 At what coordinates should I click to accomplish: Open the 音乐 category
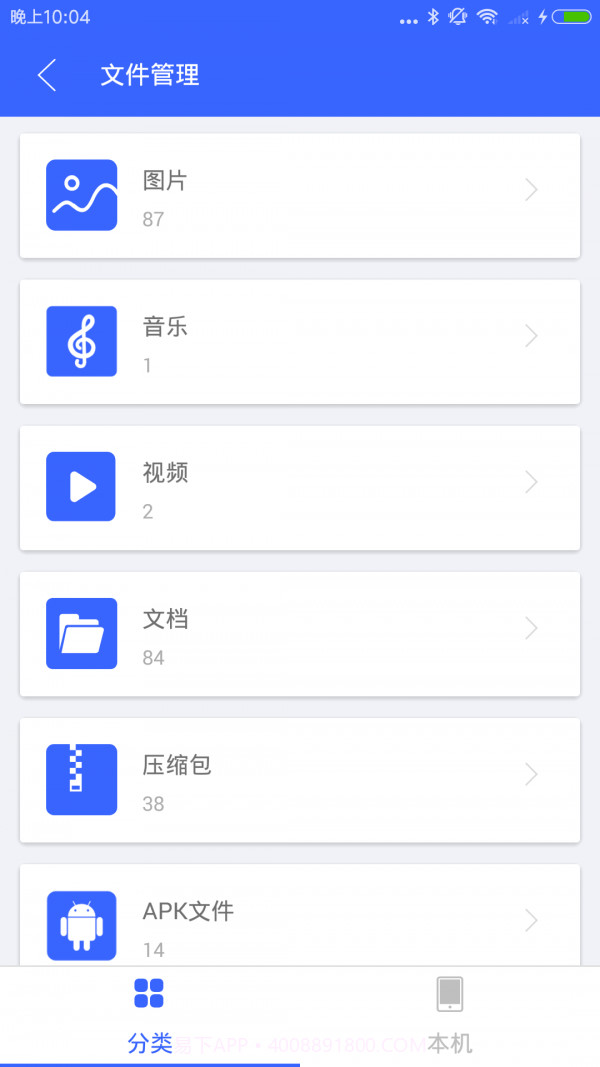(300, 342)
